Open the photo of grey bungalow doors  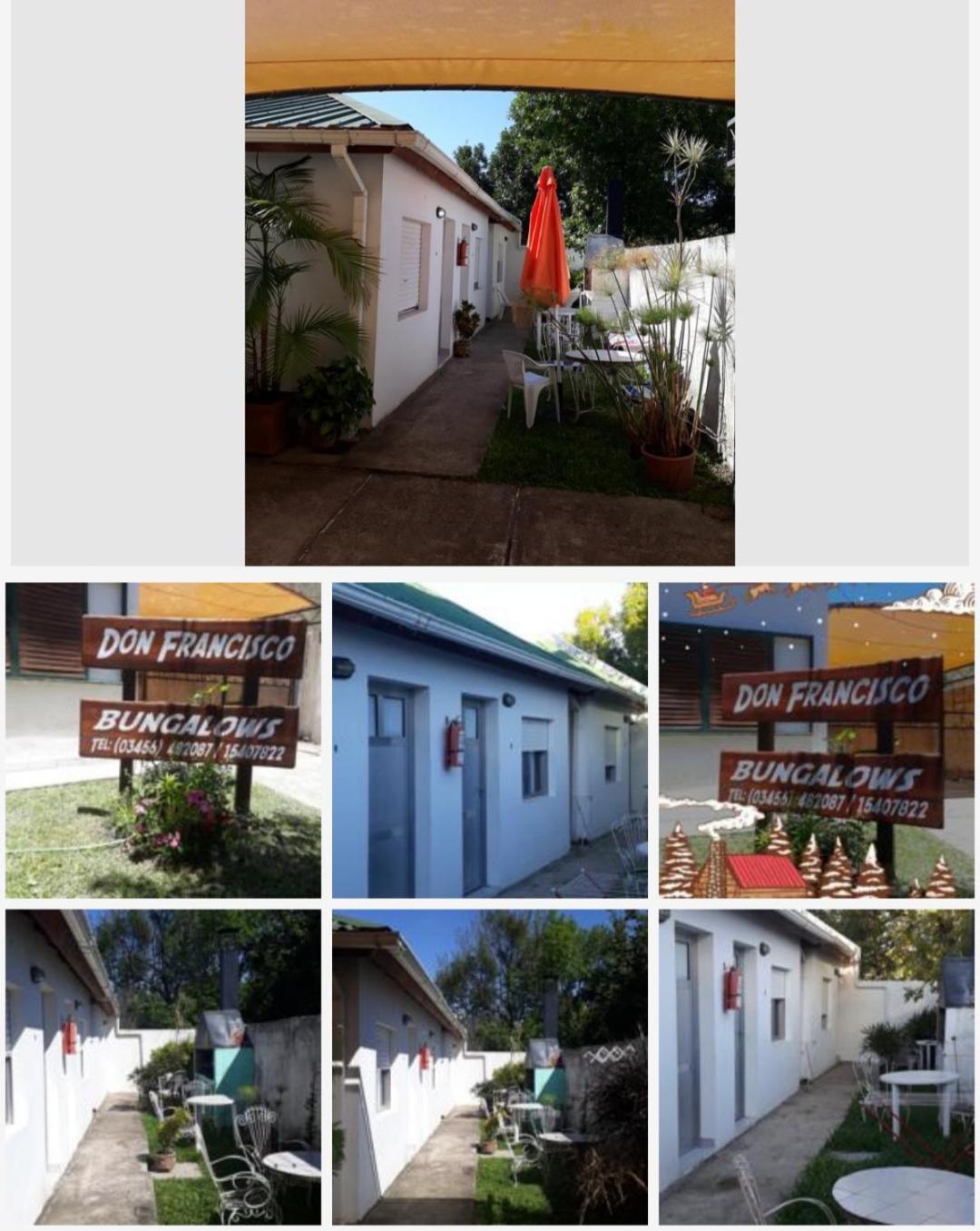(x=489, y=740)
